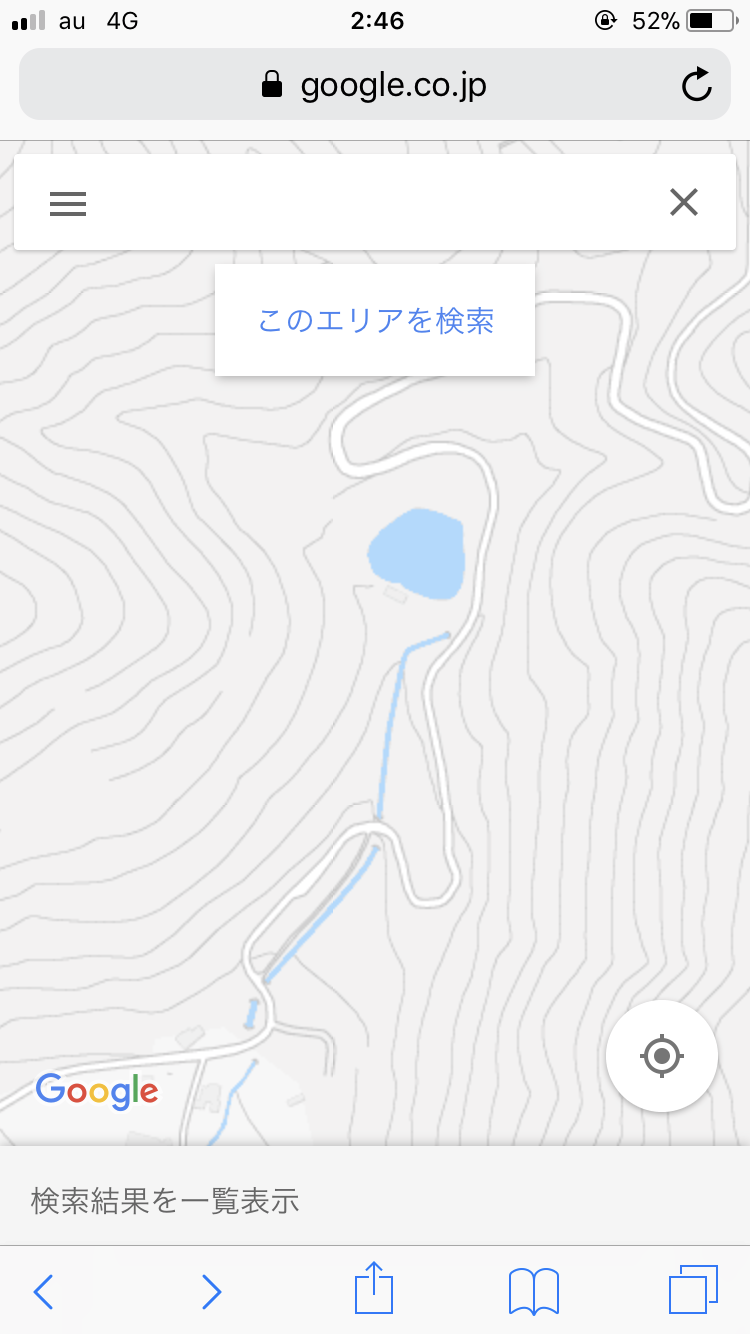The image size is (750, 1334).
Task: Open the Safari share sheet
Action: (x=374, y=1288)
